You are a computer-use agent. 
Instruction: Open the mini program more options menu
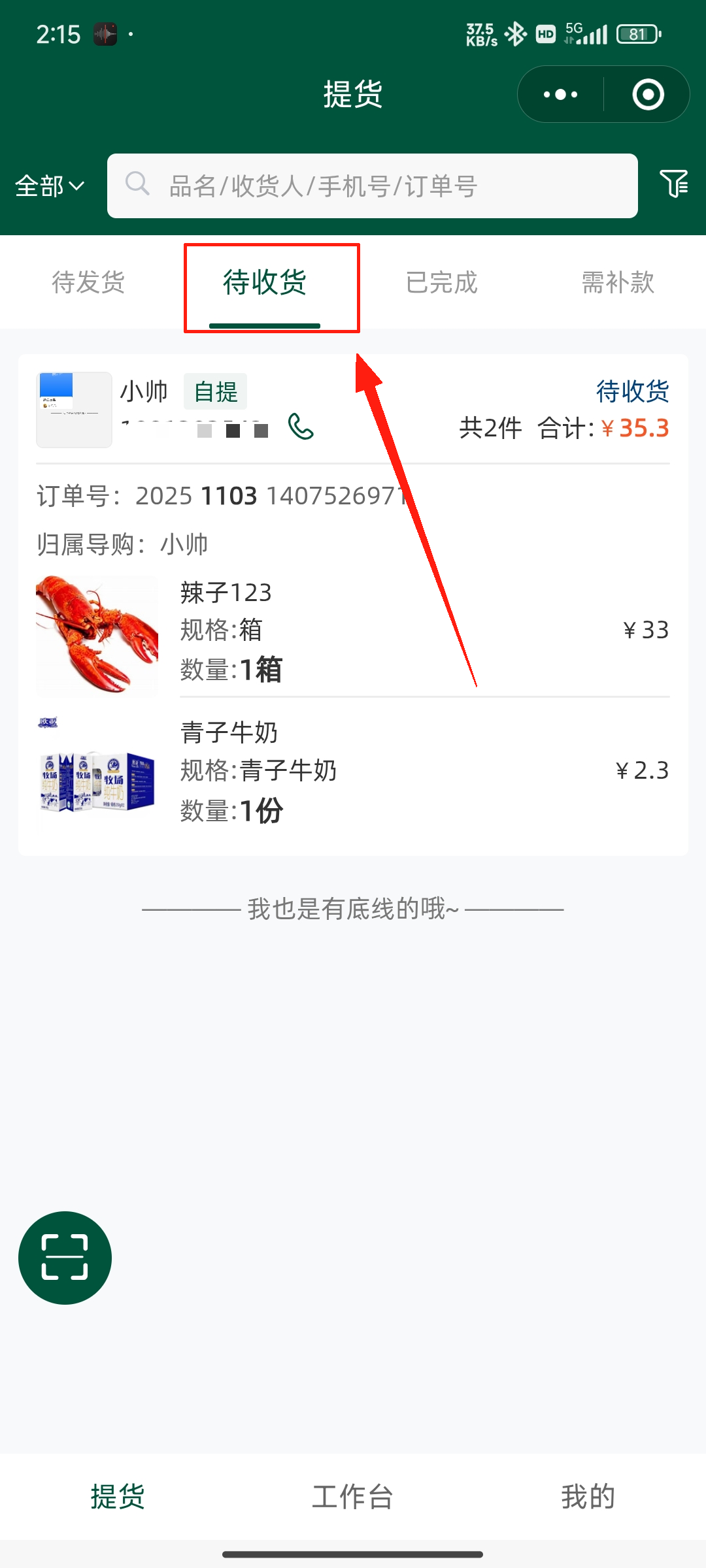[x=561, y=95]
